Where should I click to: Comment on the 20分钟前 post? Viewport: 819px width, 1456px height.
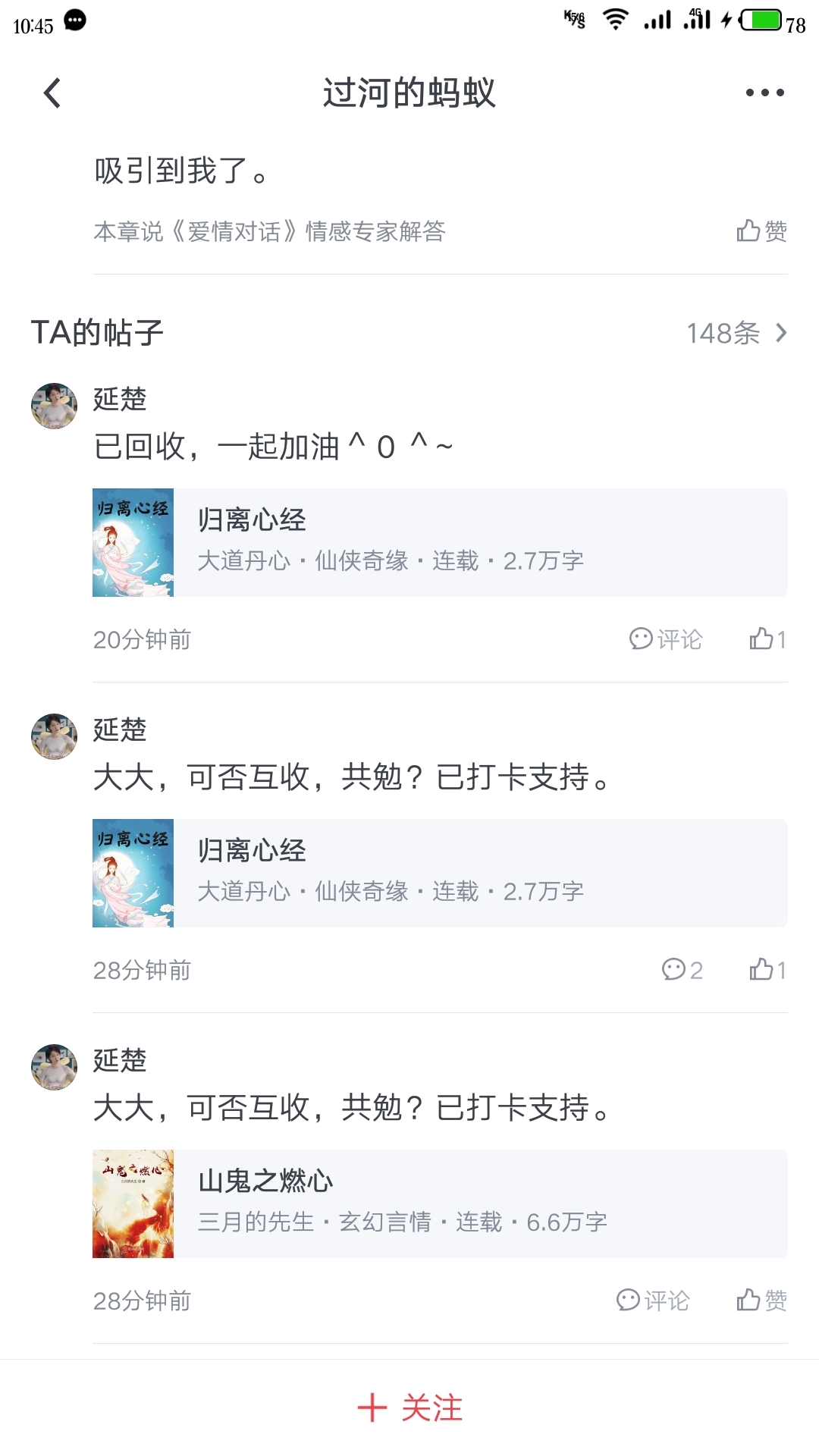666,639
